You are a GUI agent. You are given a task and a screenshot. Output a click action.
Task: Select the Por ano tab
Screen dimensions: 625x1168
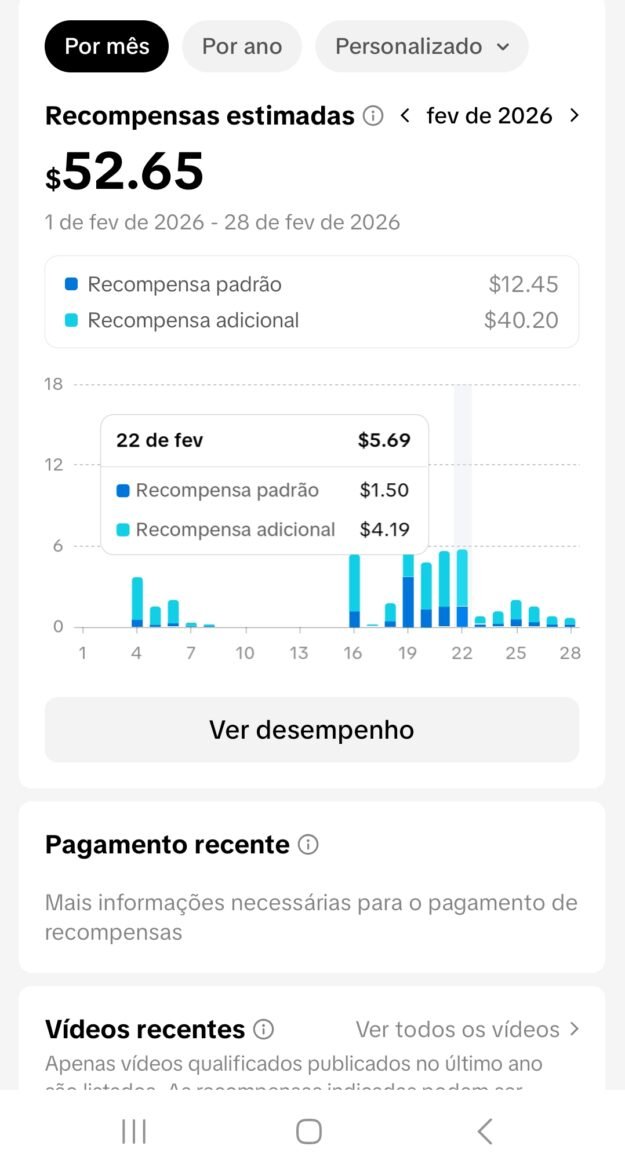point(242,46)
